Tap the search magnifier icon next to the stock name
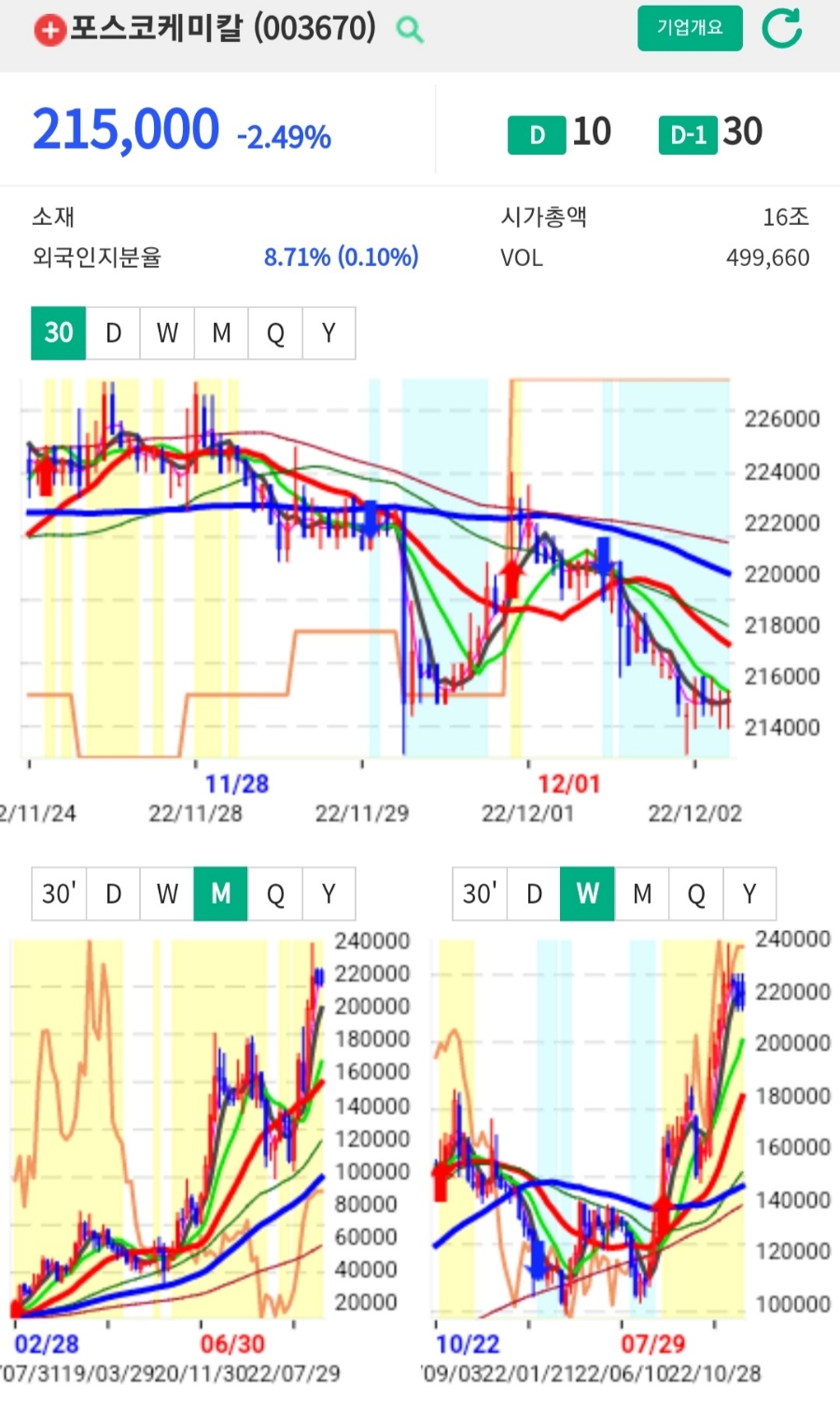Viewport: 840px width, 1407px height. click(x=410, y=30)
